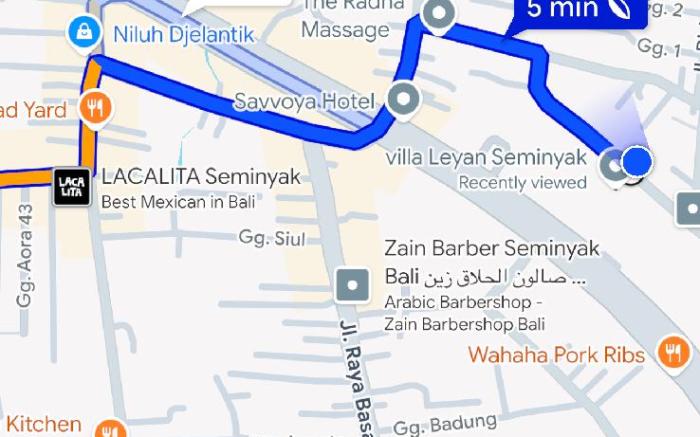Open the Niluh Djelantik shop pin
The height and width of the screenshot is (437, 700).
(81, 32)
